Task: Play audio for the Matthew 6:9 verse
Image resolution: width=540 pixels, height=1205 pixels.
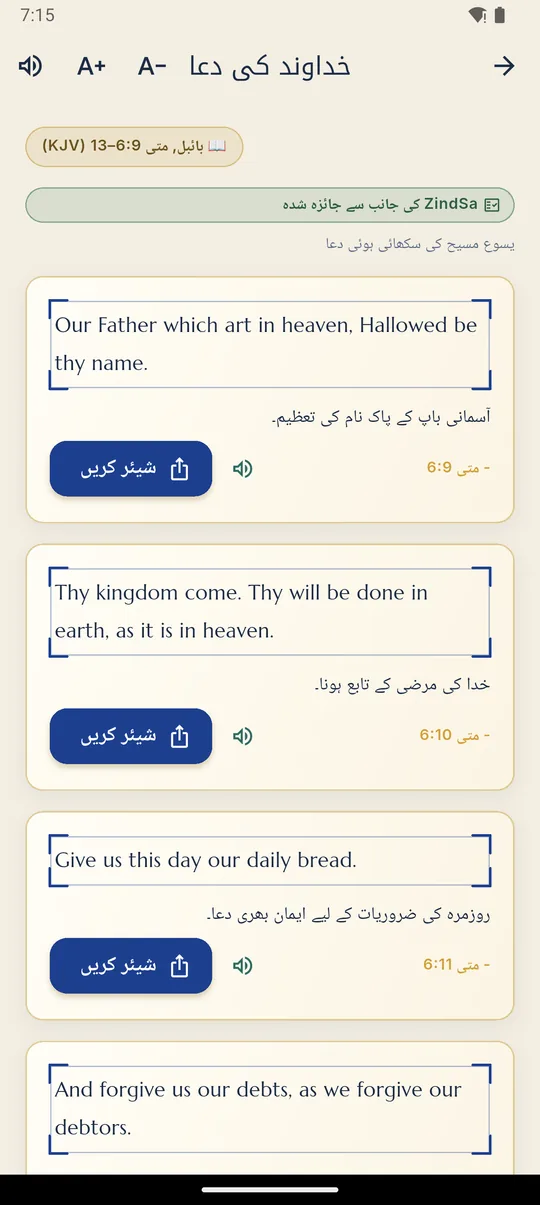Action: (x=242, y=468)
